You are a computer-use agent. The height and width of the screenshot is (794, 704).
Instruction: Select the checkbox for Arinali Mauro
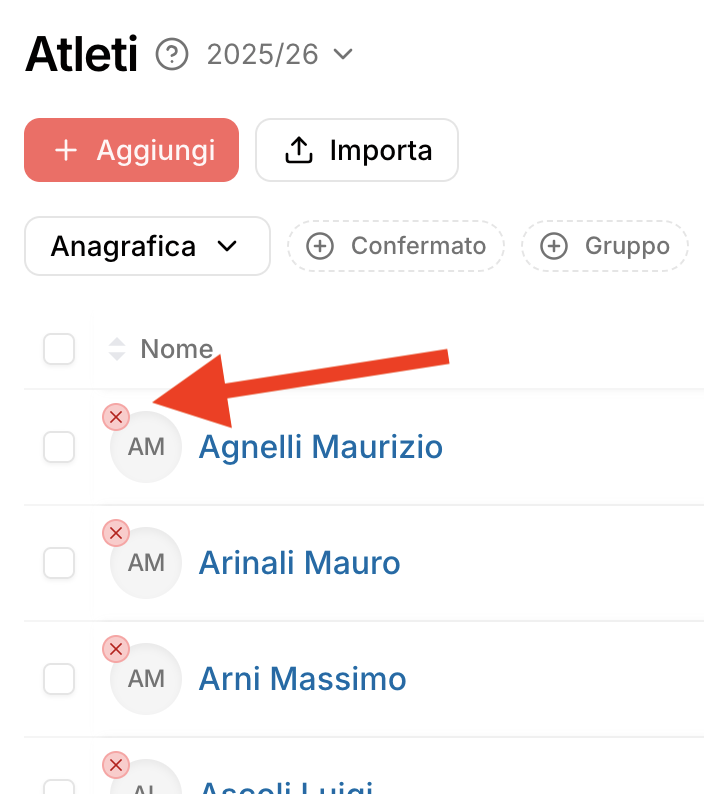[59, 563]
